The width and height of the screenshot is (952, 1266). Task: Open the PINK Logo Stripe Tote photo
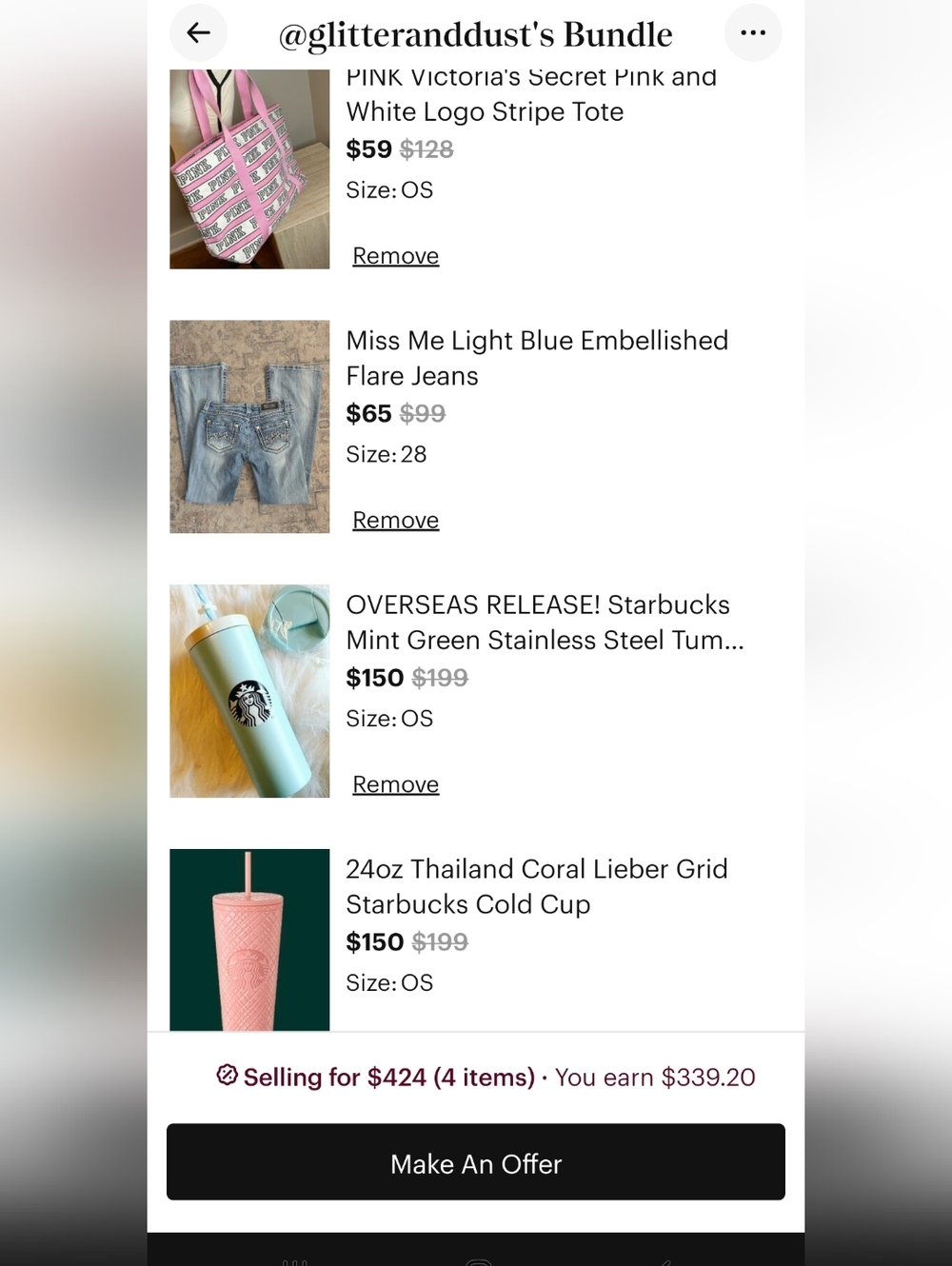pyautogui.click(x=249, y=169)
